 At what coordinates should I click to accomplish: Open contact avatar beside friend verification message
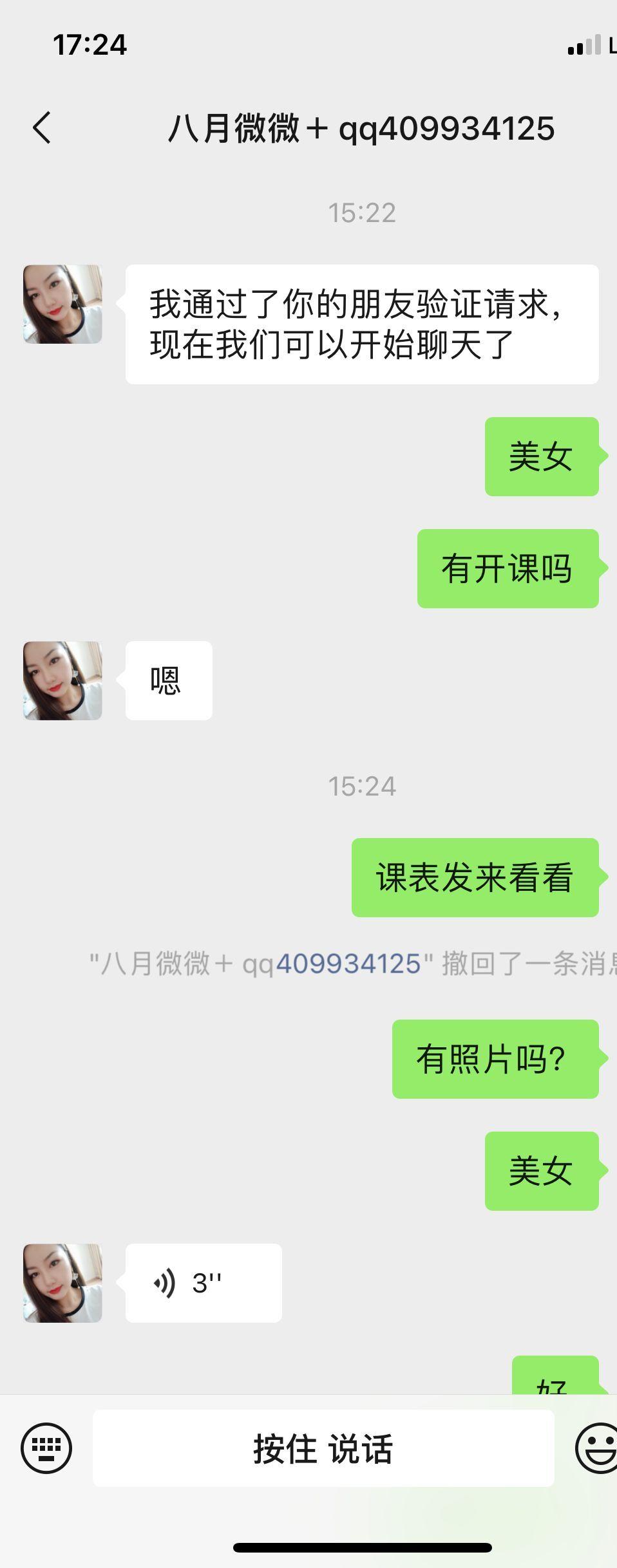pos(62,304)
